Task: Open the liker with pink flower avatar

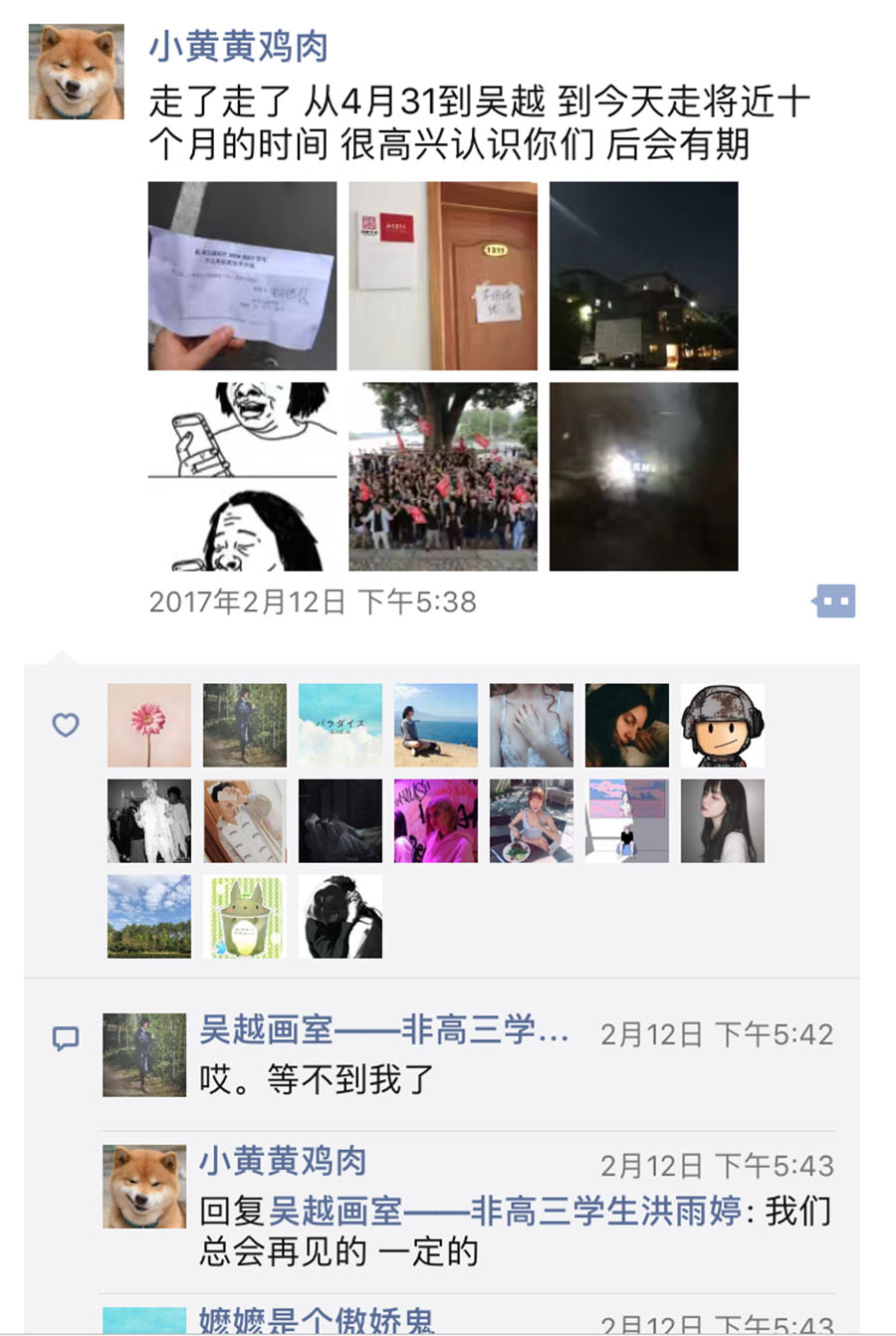Action: pyautogui.click(x=149, y=725)
